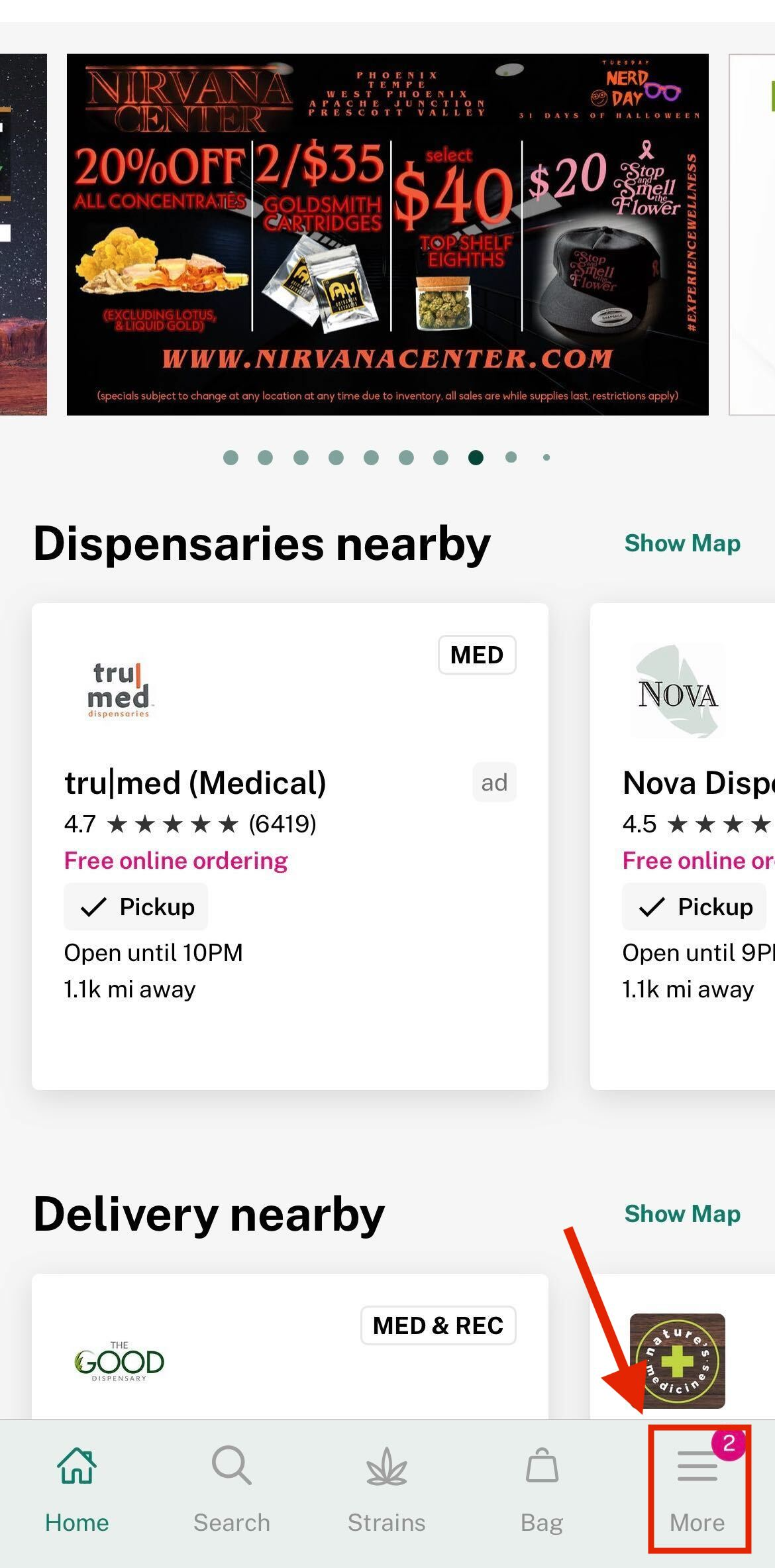Show map for Dispensaries nearby
The width and height of the screenshot is (775, 1568).
(x=682, y=543)
